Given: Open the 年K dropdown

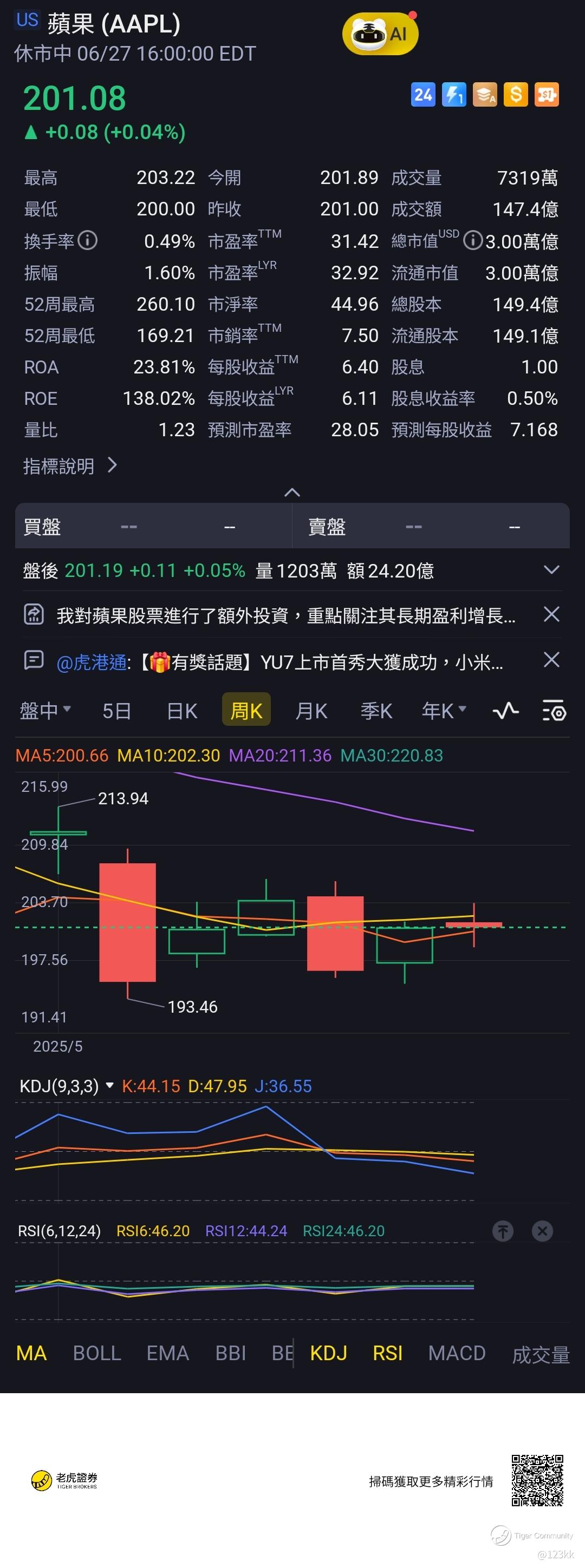Looking at the screenshot, I should click(x=444, y=710).
